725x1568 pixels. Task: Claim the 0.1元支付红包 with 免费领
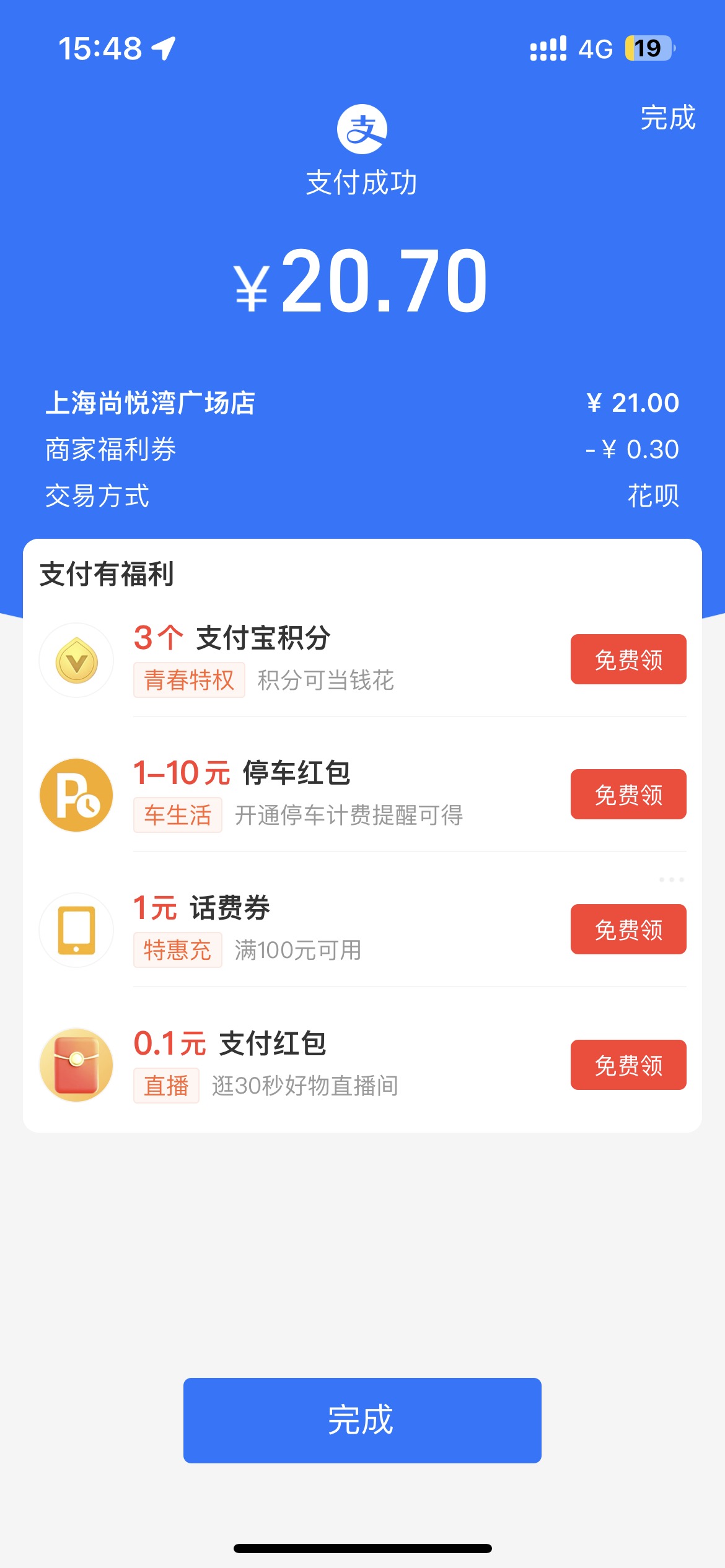[628, 1065]
